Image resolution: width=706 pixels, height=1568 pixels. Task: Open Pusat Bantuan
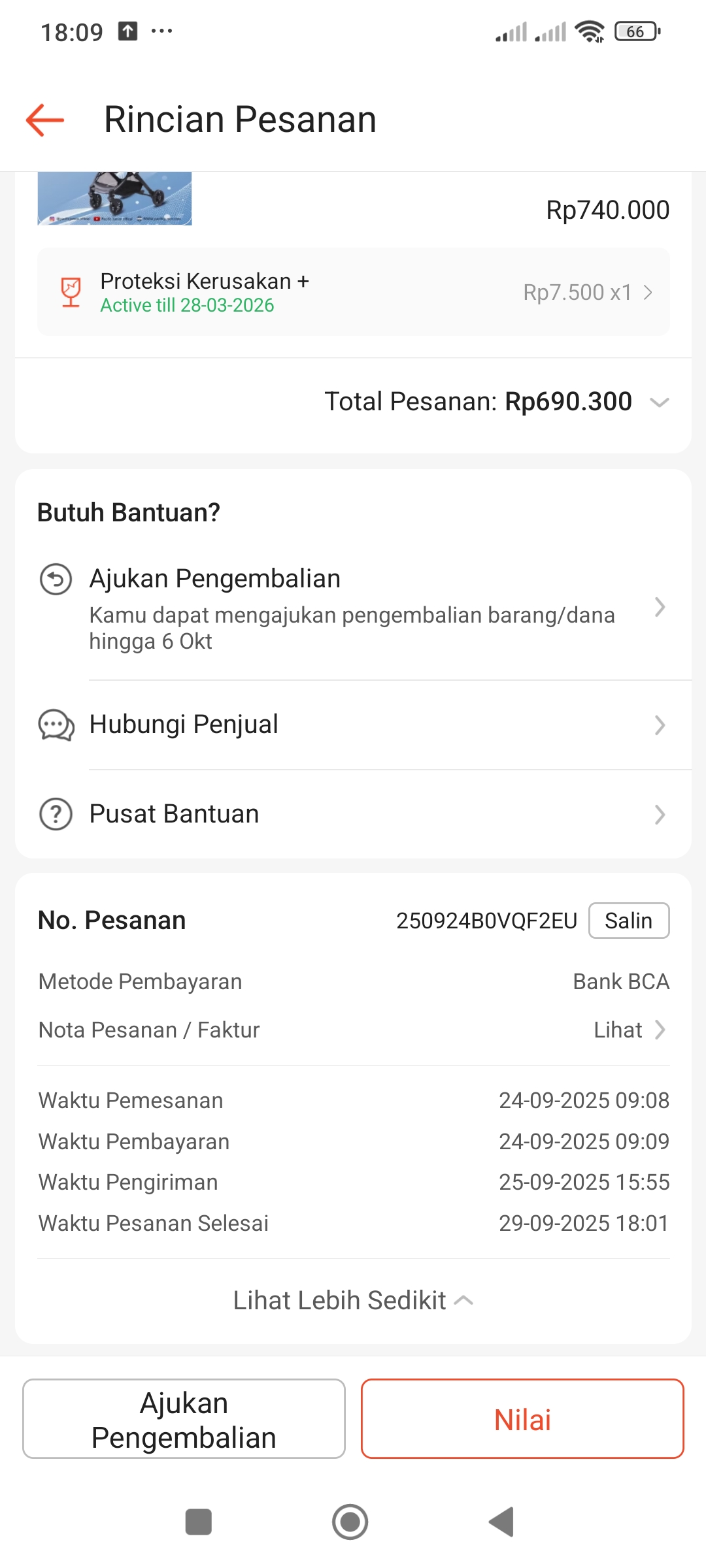[353, 814]
